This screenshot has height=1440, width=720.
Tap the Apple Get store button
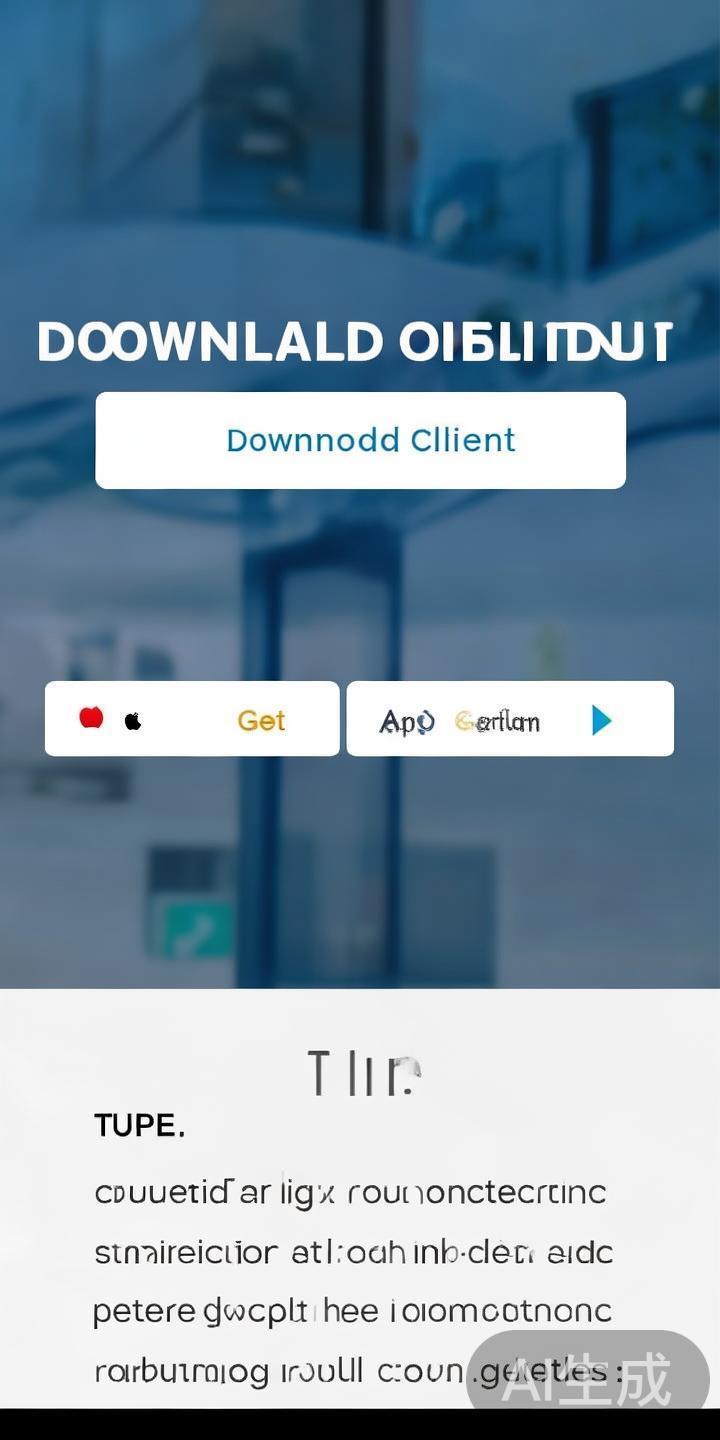click(x=192, y=719)
